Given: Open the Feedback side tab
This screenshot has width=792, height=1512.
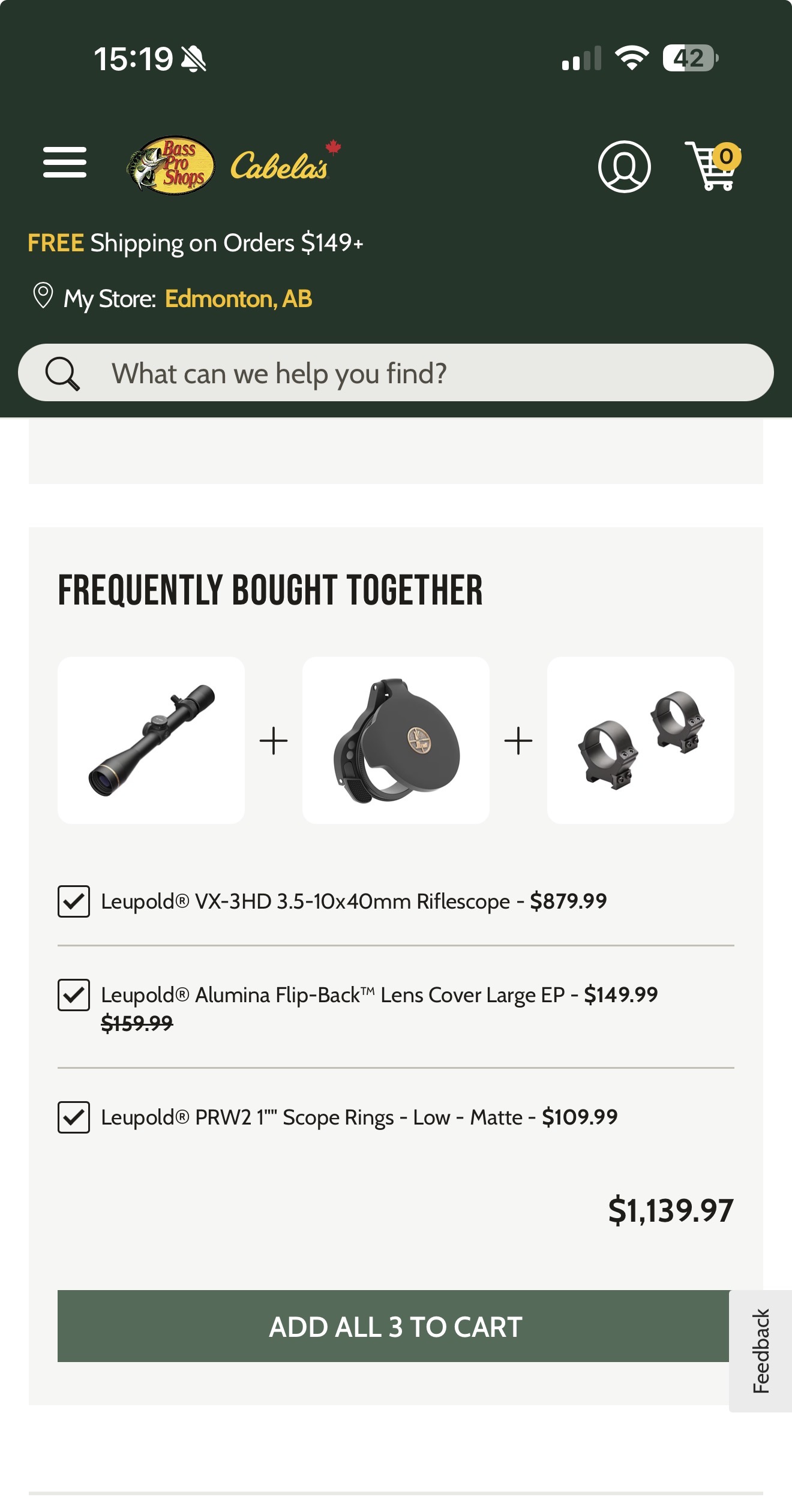Looking at the screenshot, I should click(x=760, y=1351).
